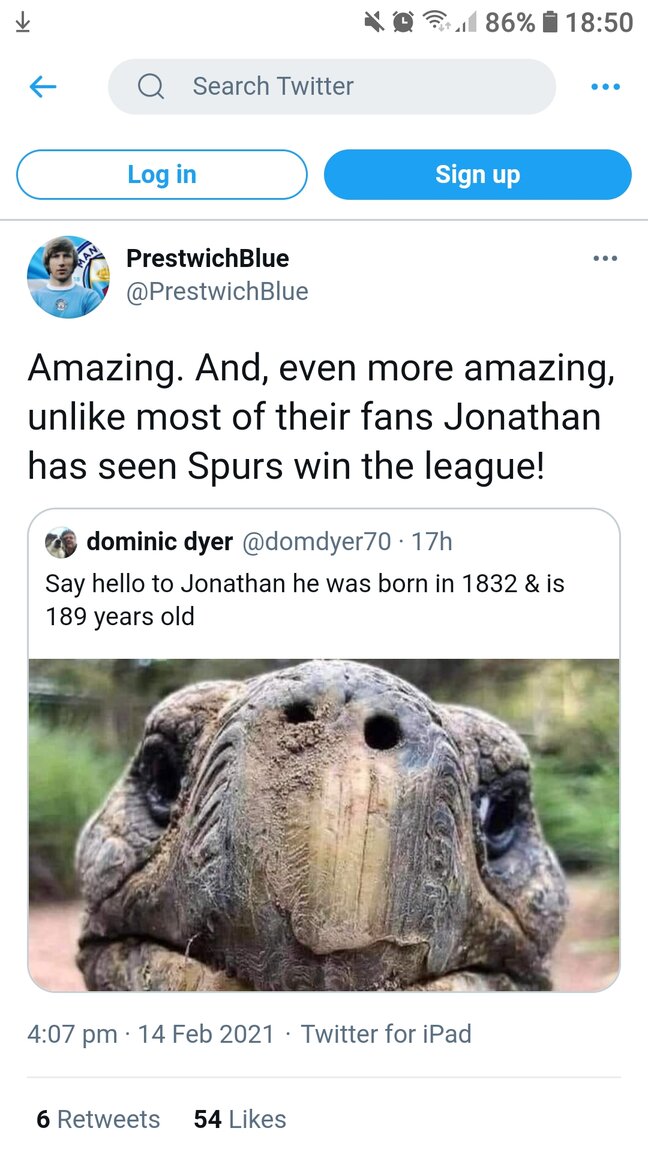Tap the Log in button

(x=162, y=175)
